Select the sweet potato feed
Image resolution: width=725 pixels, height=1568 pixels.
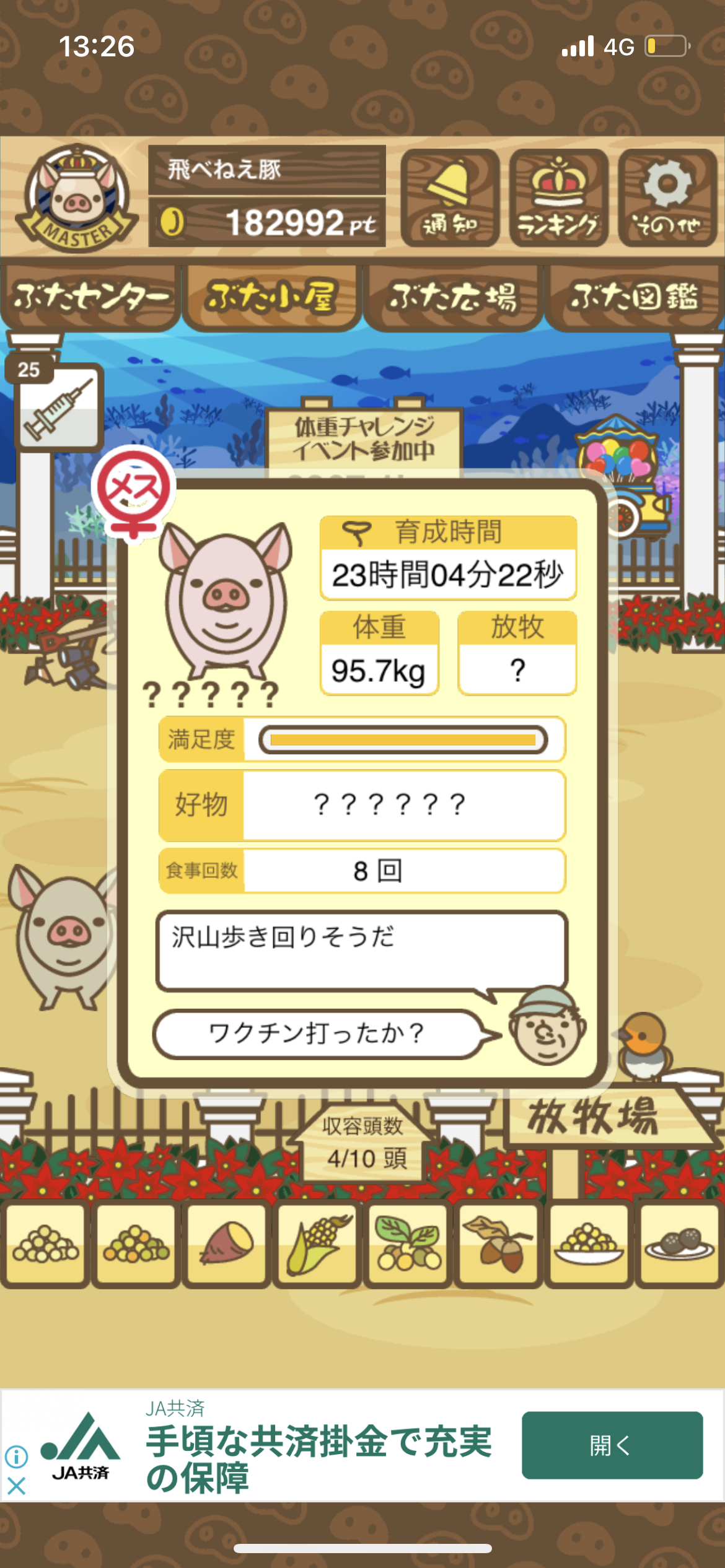227,1244
